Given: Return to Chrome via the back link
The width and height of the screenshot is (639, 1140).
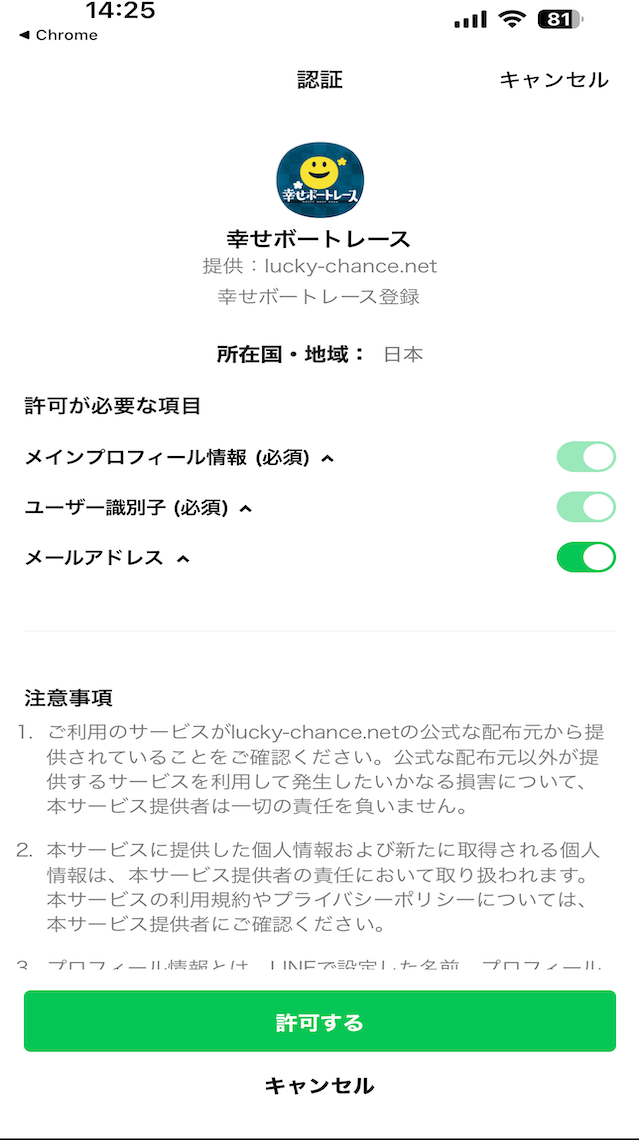Looking at the screenshot, I should [x=58, y=35].
